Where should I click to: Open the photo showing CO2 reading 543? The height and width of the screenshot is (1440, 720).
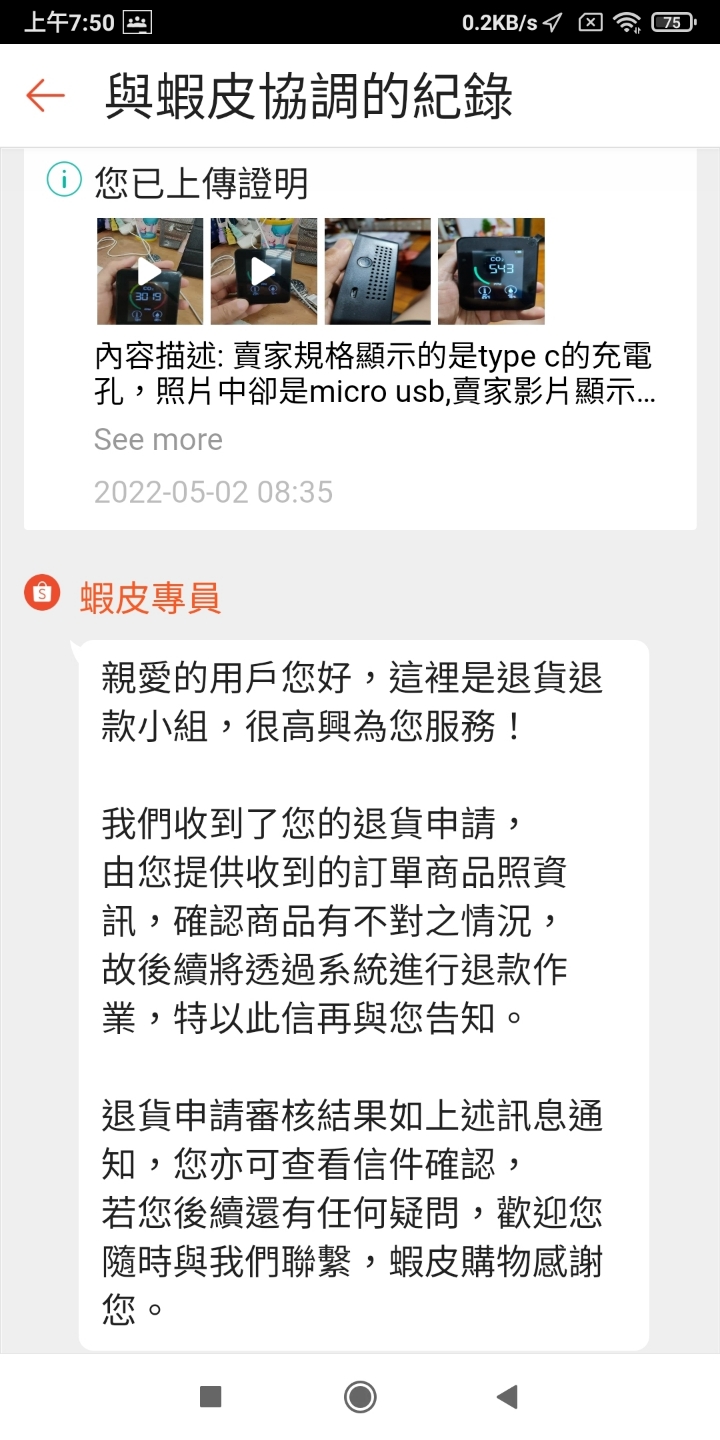coord(491,271)
